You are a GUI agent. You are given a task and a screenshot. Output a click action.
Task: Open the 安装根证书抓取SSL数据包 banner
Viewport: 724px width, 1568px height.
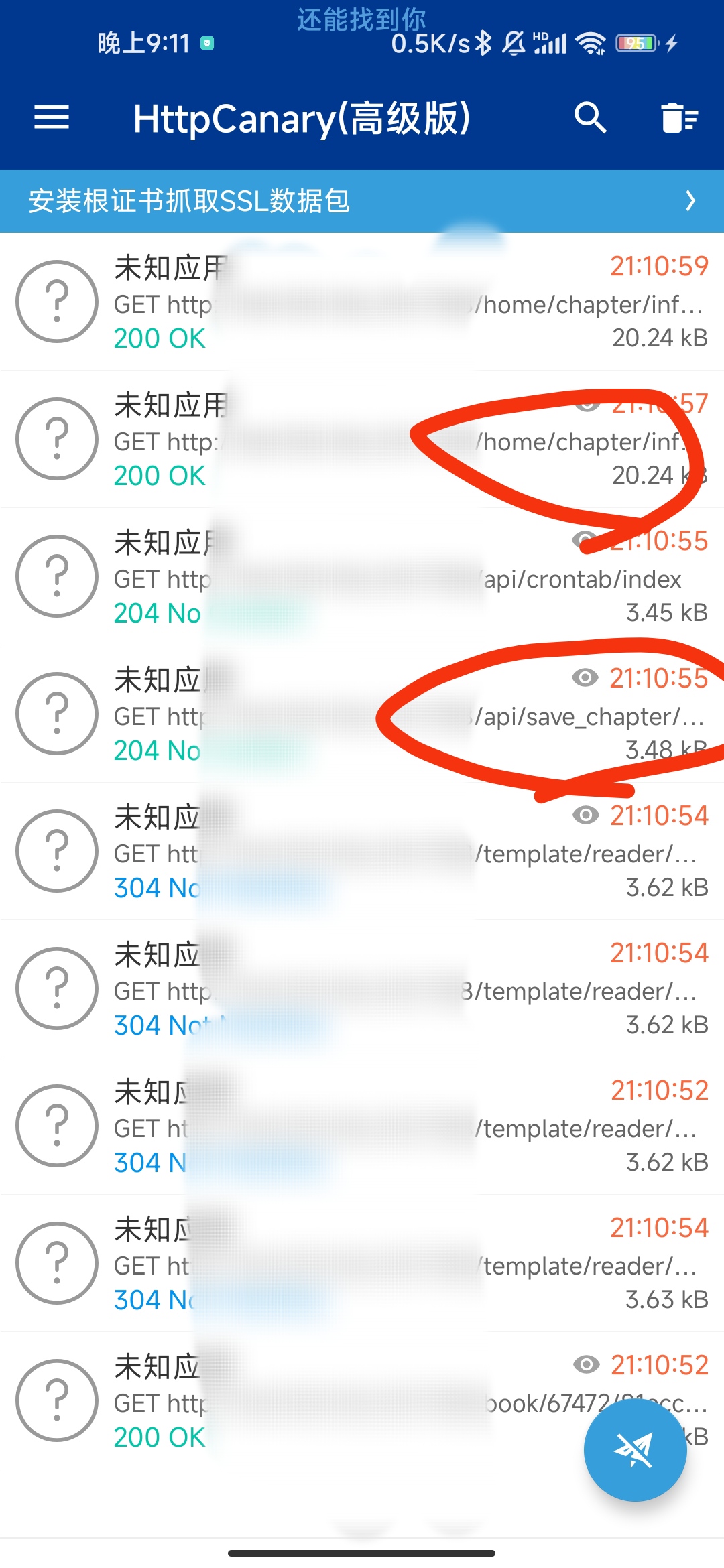(x=362, y=201)
